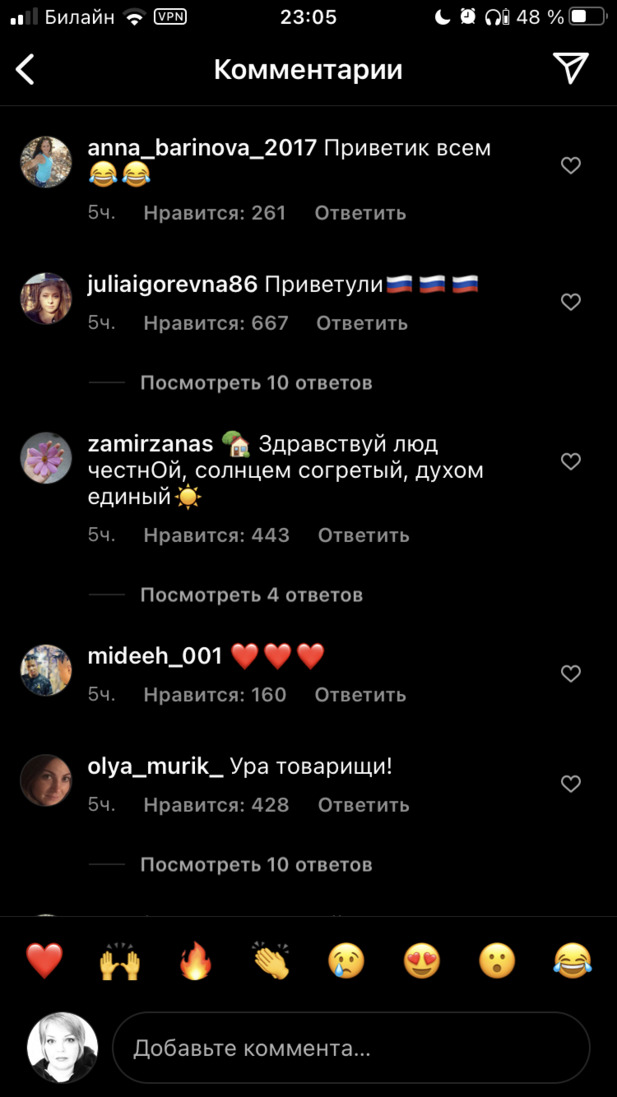Viewport: 617px width, 1097px height.
Task: Expand 4 replies under zamirzanas' comment
Action: pos(251,595)
